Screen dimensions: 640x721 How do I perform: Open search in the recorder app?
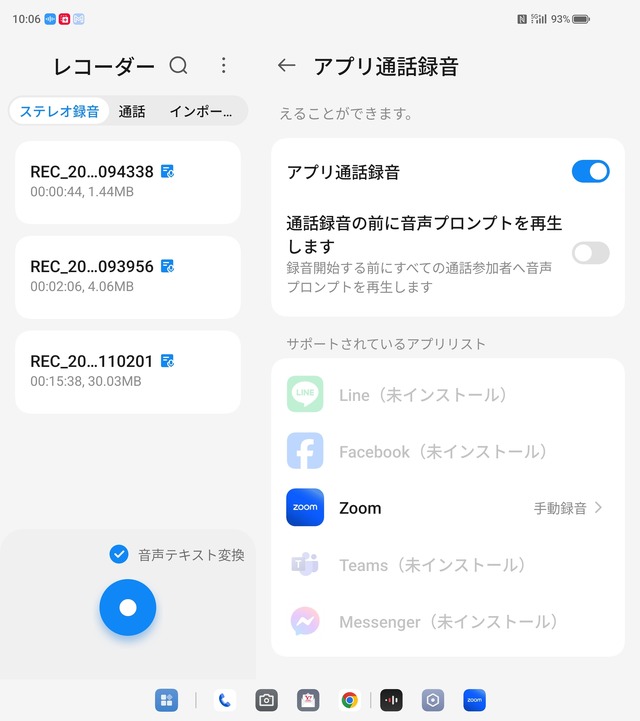pyautogui.click(x=178, y=66)
